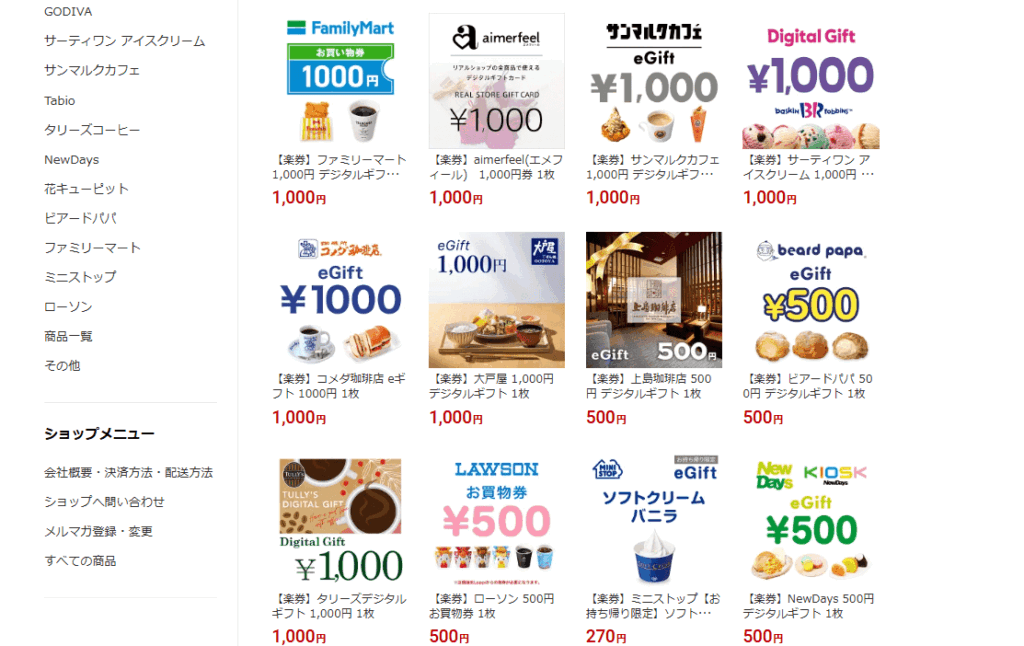The image size is (1024, 646).
Task: View 上島珈琲店 500円 デジタルギフト
Action: 653,300
